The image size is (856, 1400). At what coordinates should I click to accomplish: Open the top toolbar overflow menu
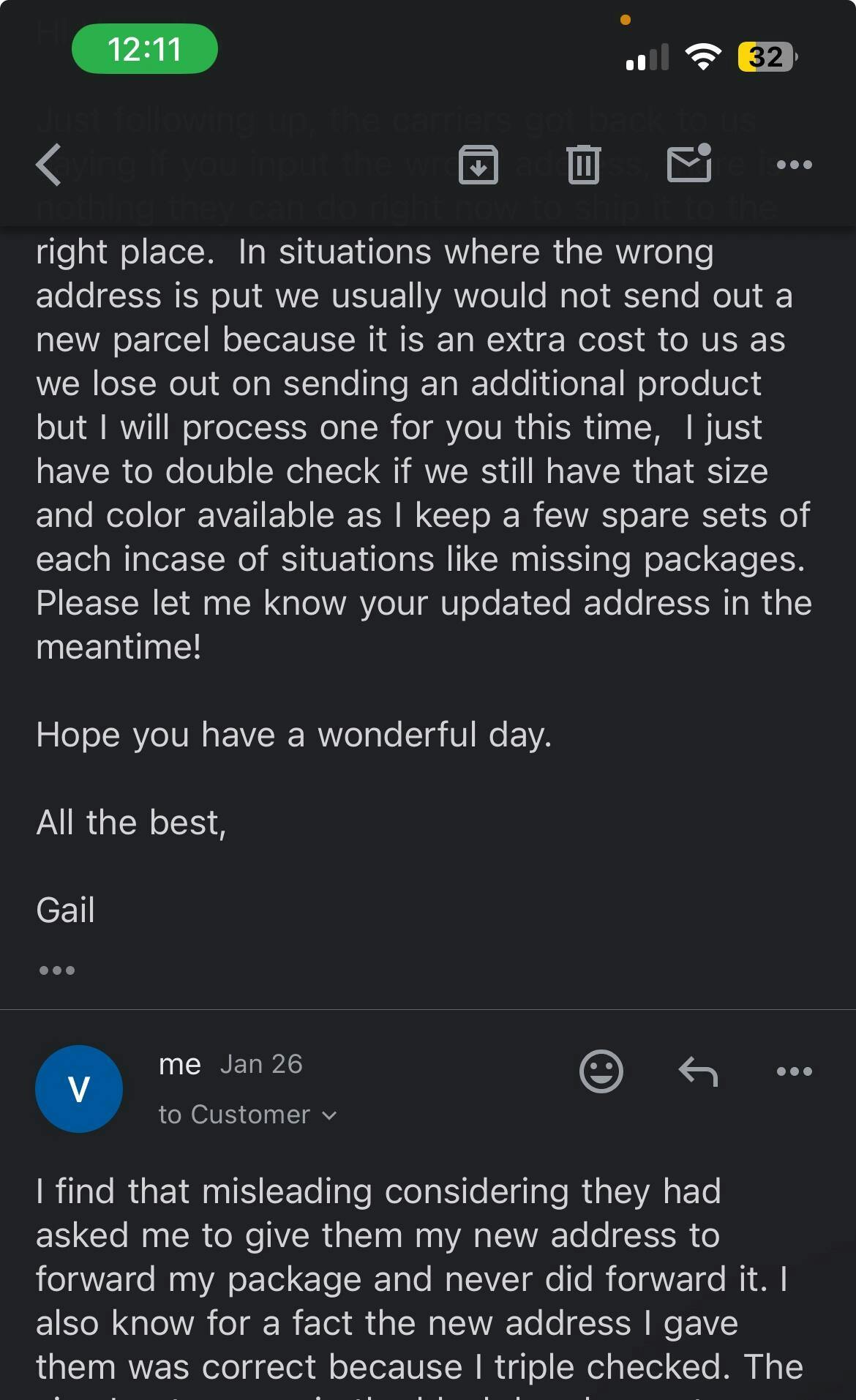tap(795, 165)
